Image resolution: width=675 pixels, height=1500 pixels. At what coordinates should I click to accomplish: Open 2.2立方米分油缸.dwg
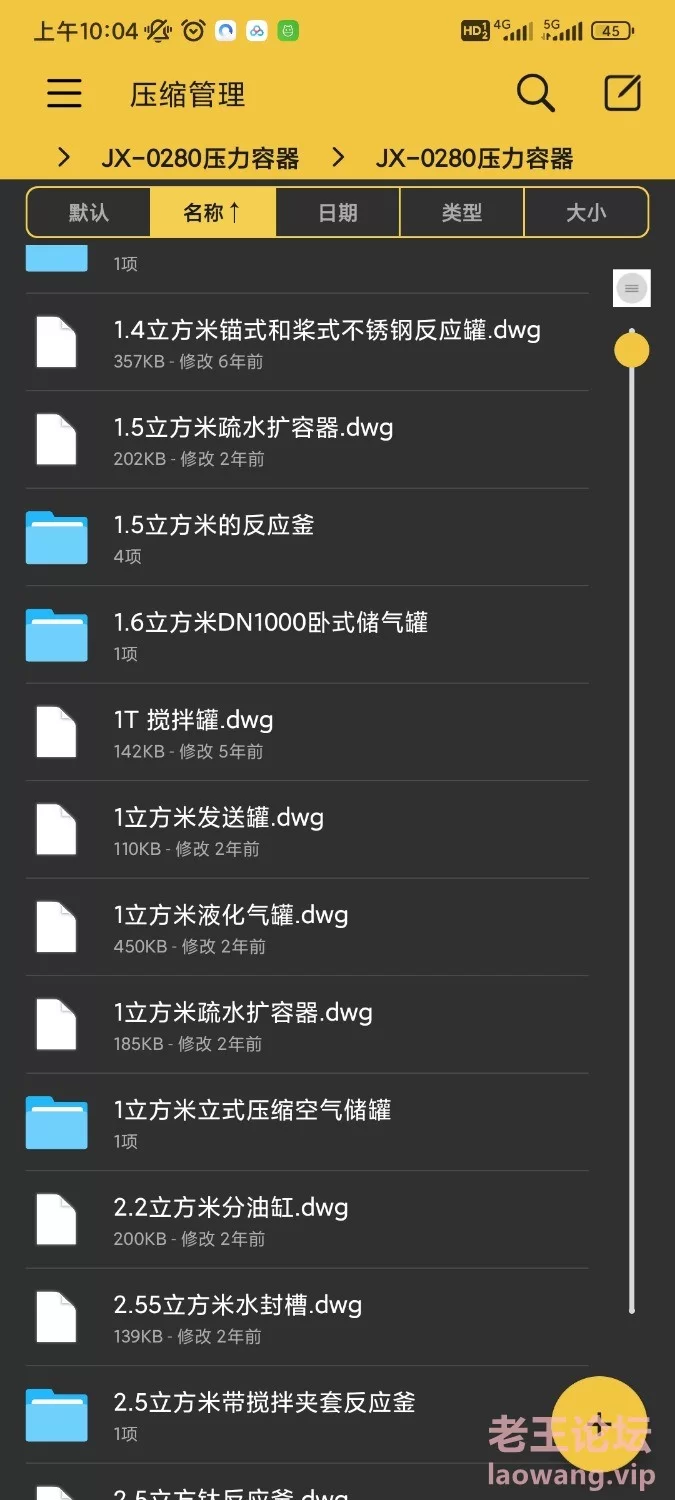pos(307,1220)
